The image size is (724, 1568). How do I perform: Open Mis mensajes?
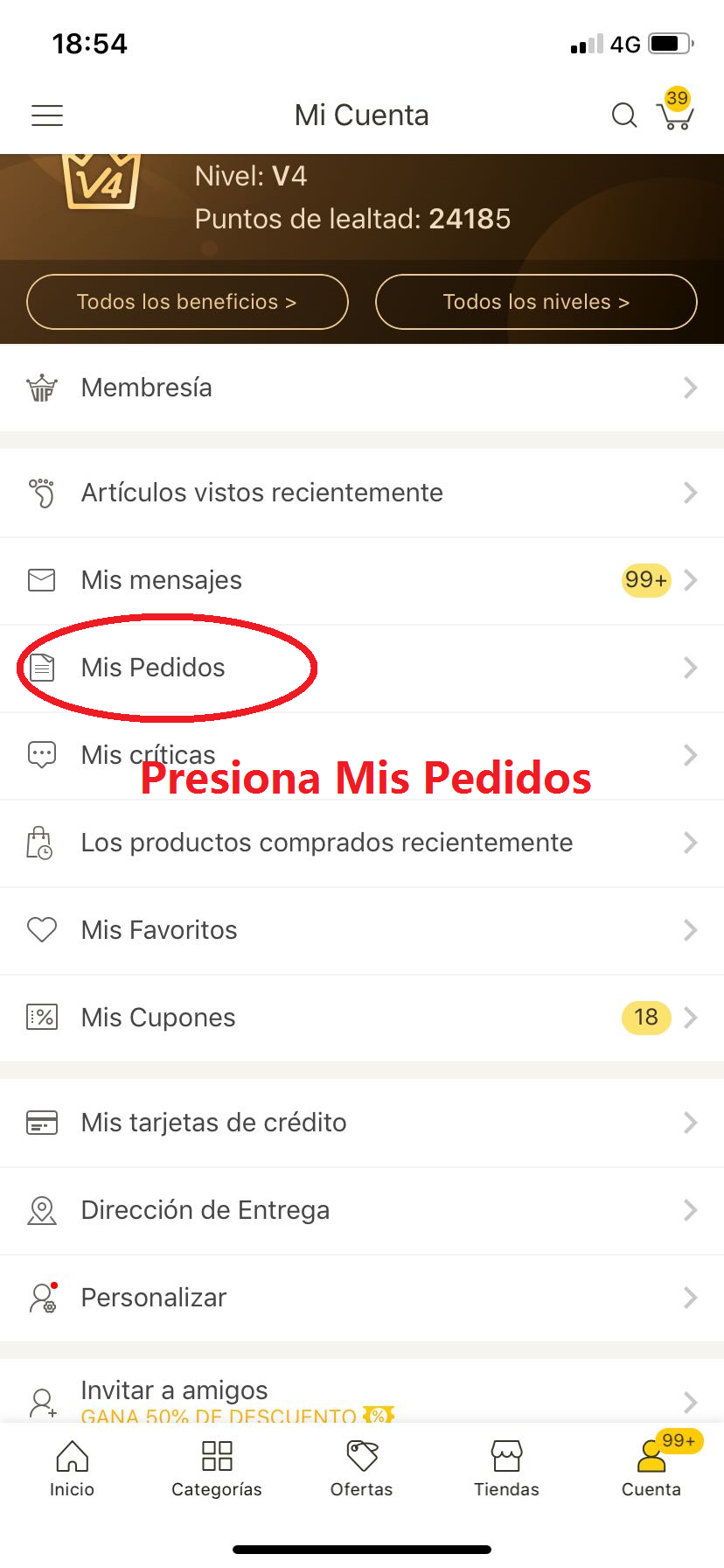[362, 580]
